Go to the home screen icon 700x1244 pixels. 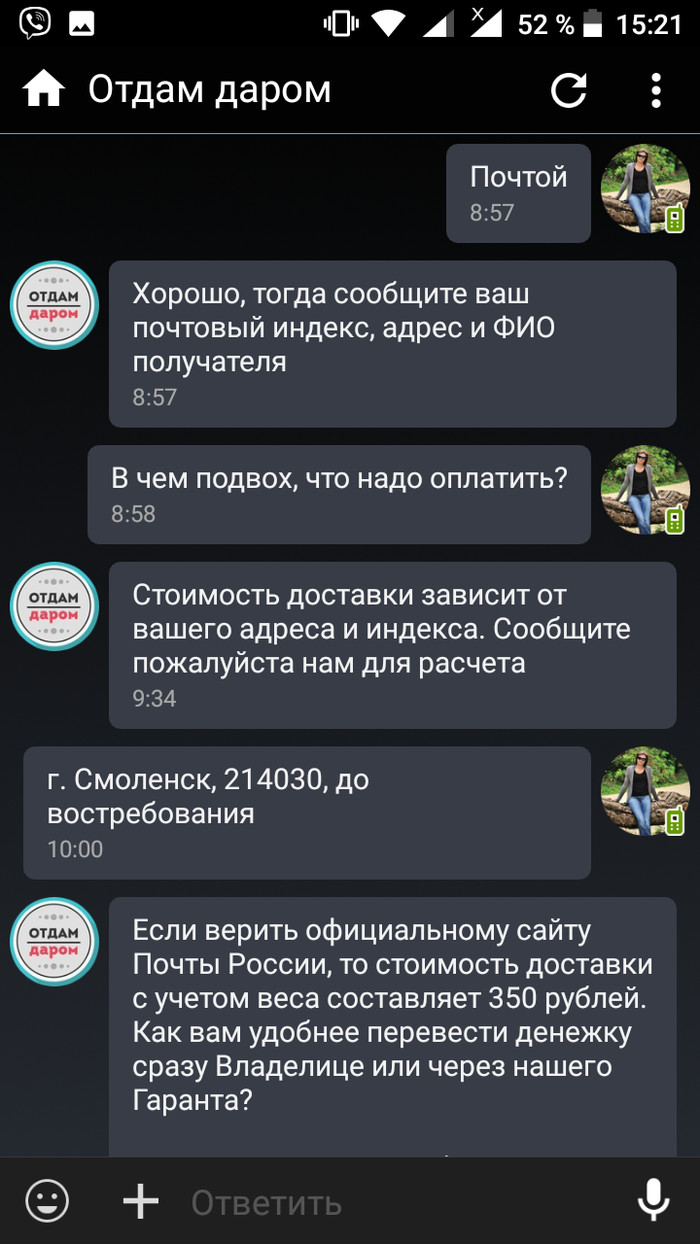click(x=44, y=90)
